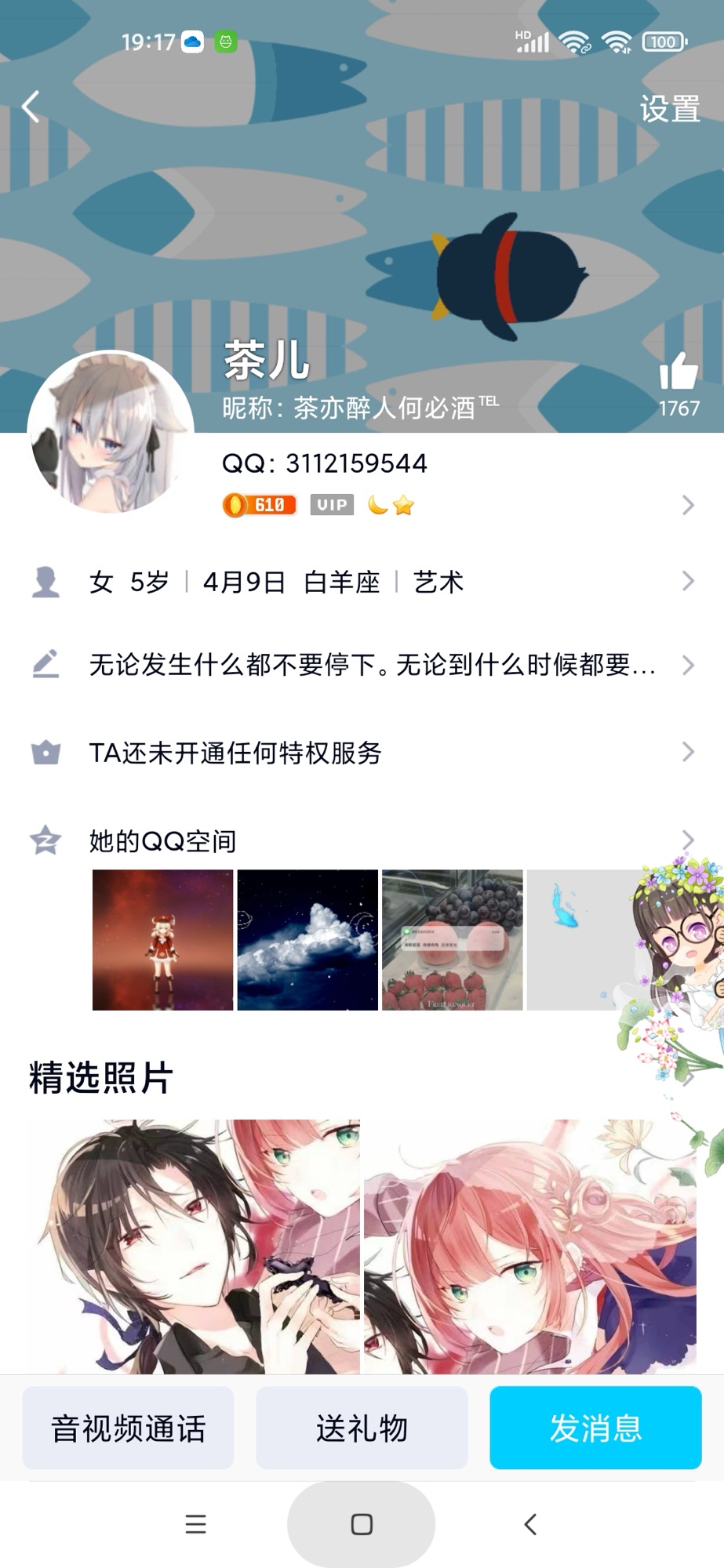Go back using the top-left arrow

point(31,107)
